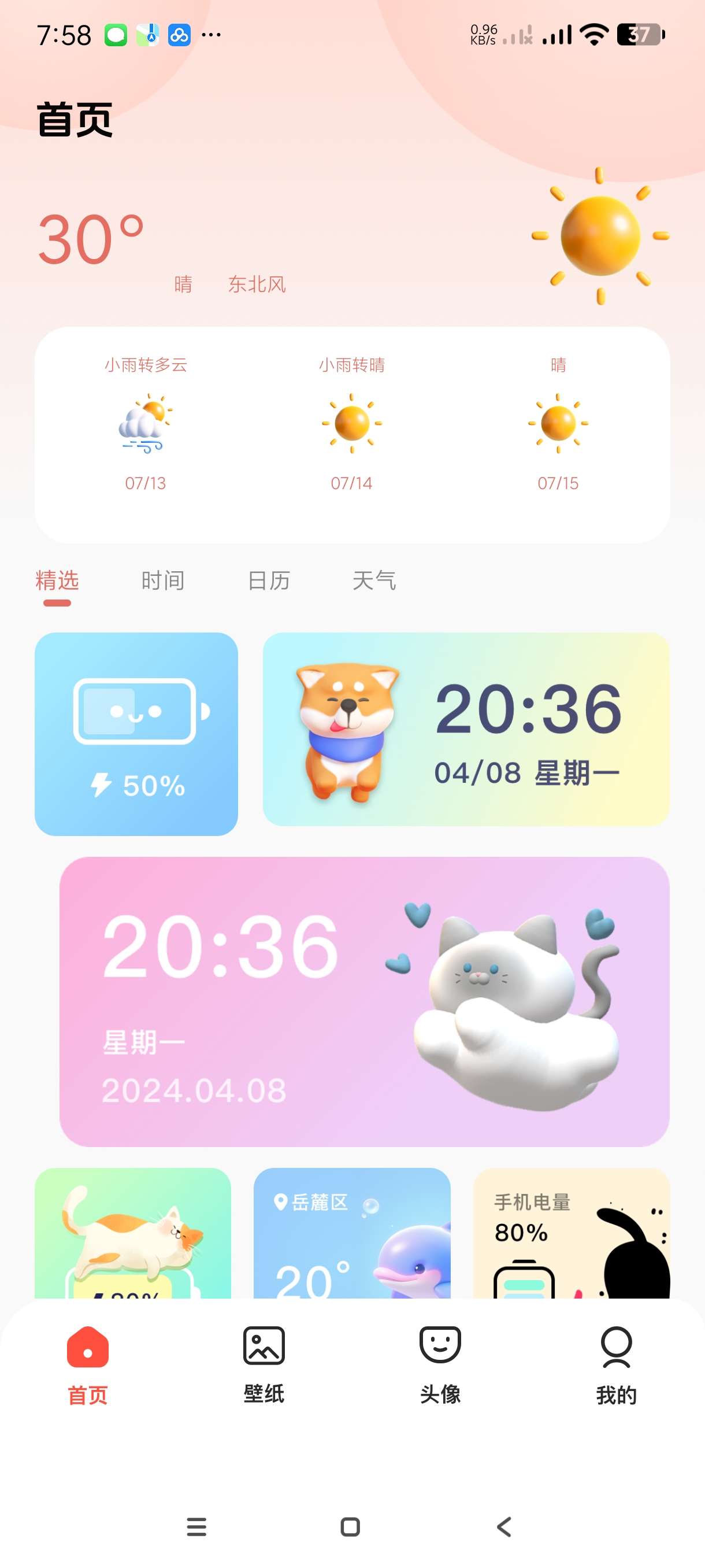The height and width of the screenshot is (1568, 705).
Task: Open recent apps from the navigation bar
Action: (196, 1526)
